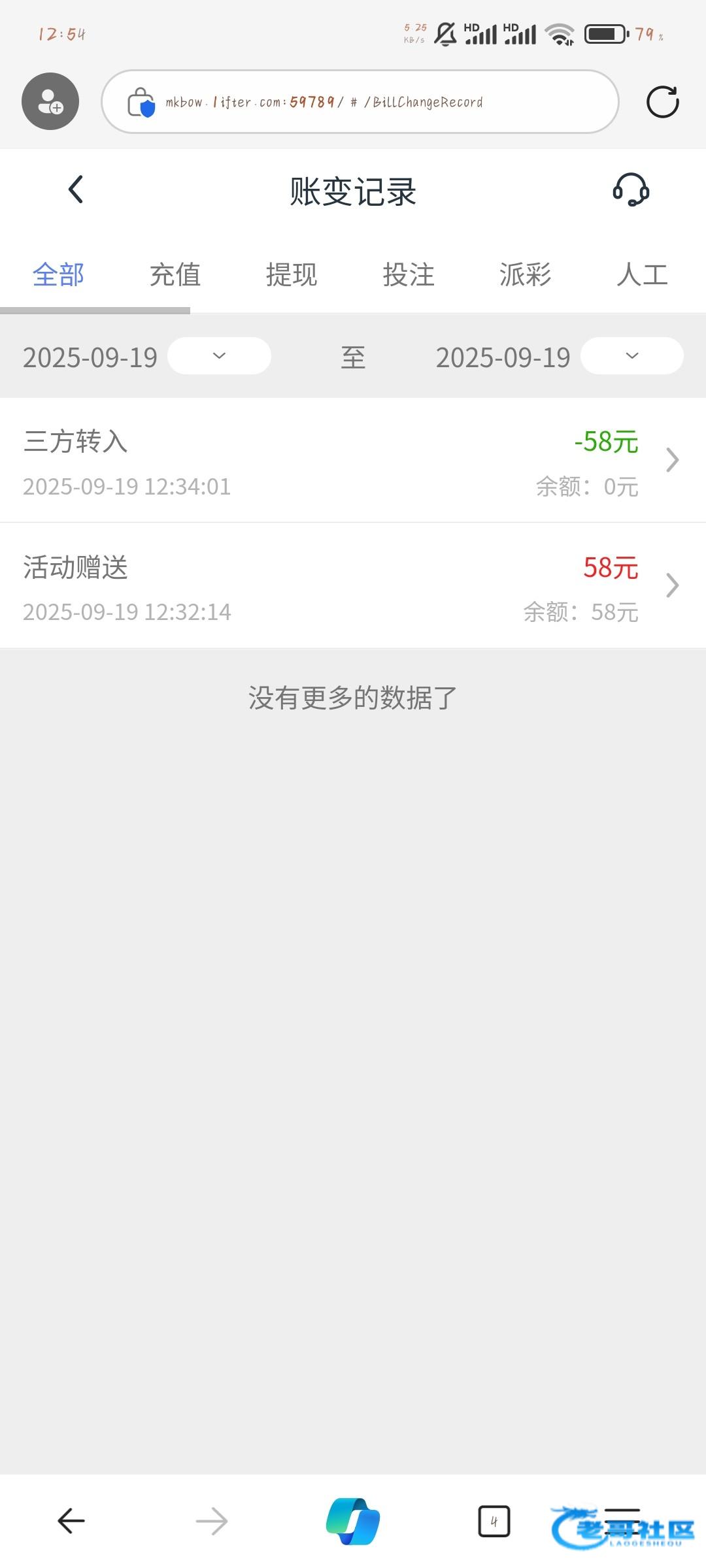This screenshot has height=1568, width=706.
Task: Switch to the 充值 tab
Action: coord(175,275)
